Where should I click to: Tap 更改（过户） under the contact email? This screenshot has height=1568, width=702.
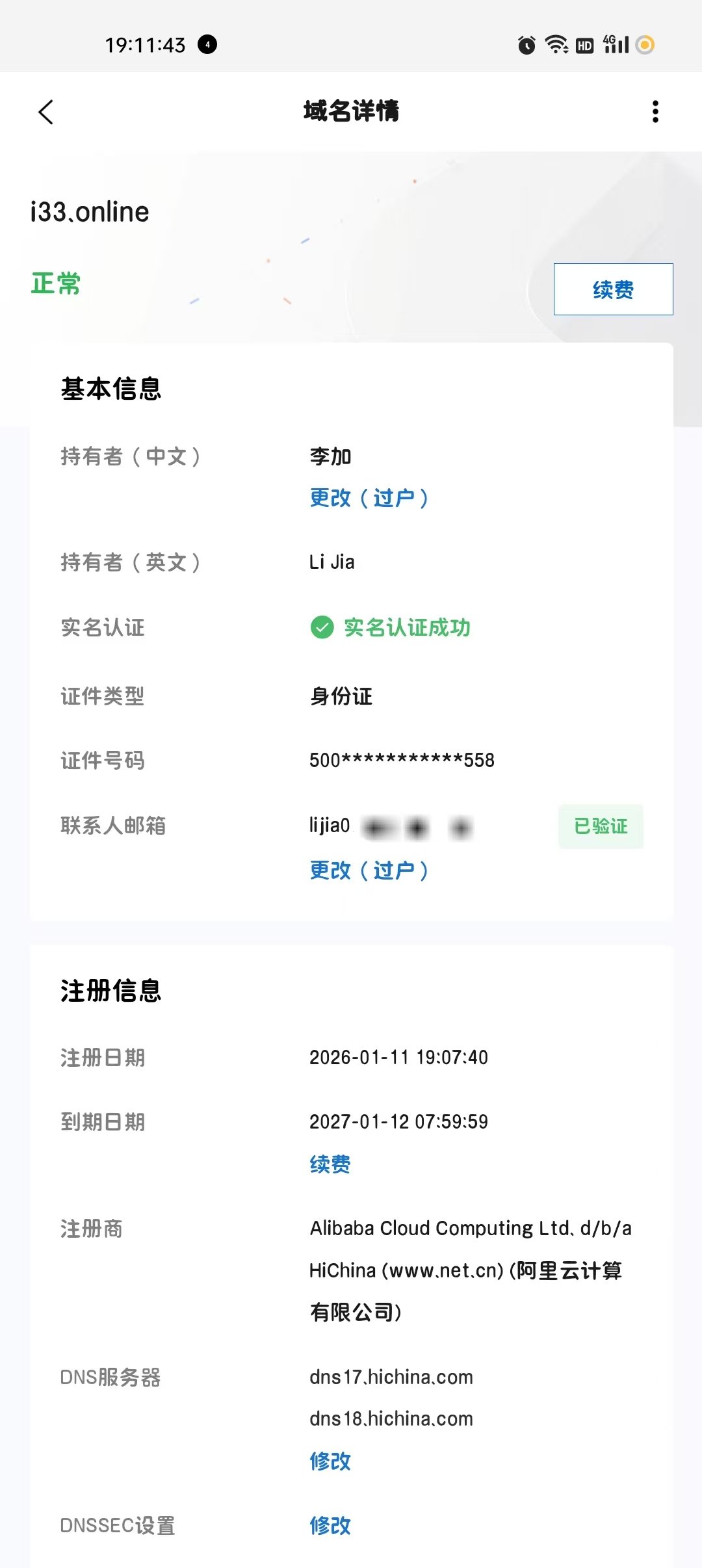coord(369,870)
